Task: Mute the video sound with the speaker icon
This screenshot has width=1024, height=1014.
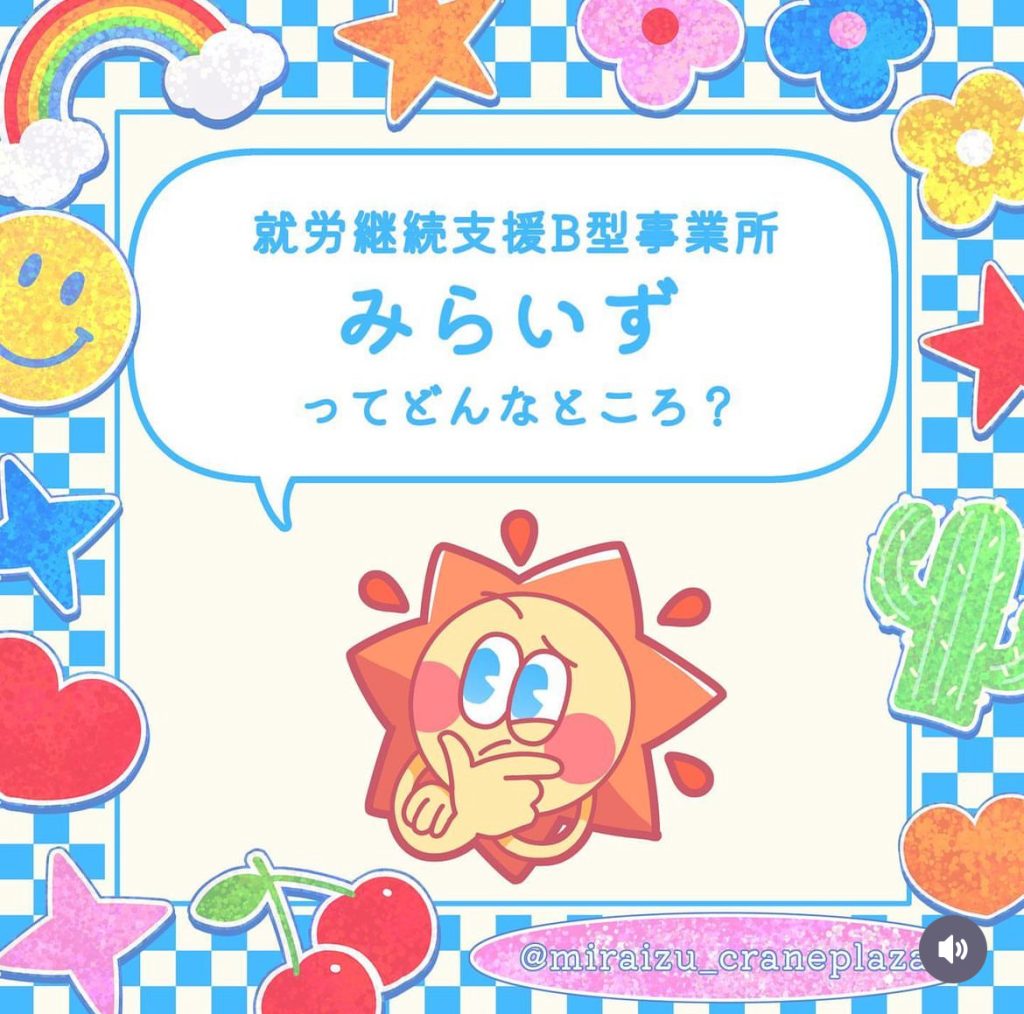Action: pos(952,948)
